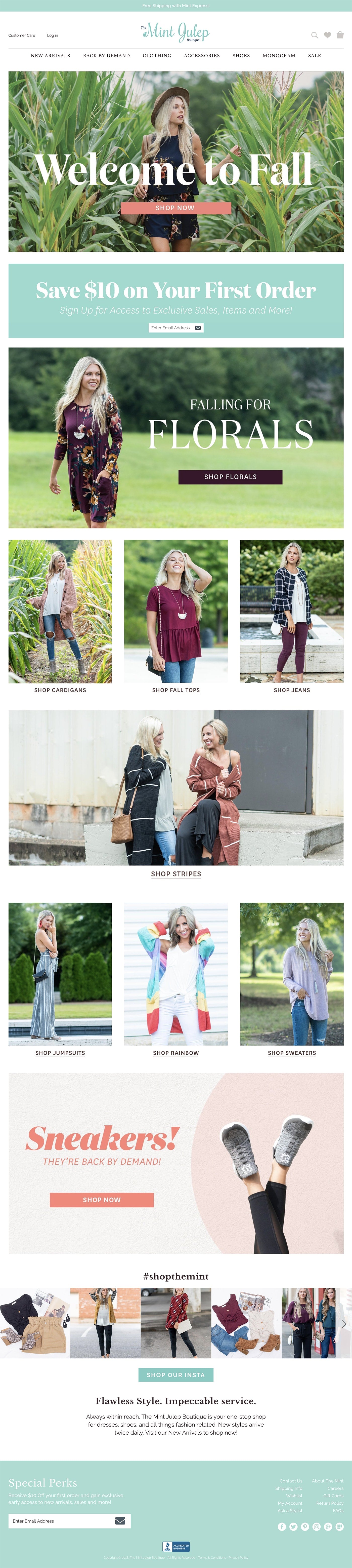Open the Monogram category
352x1568 pixels.
279,55
